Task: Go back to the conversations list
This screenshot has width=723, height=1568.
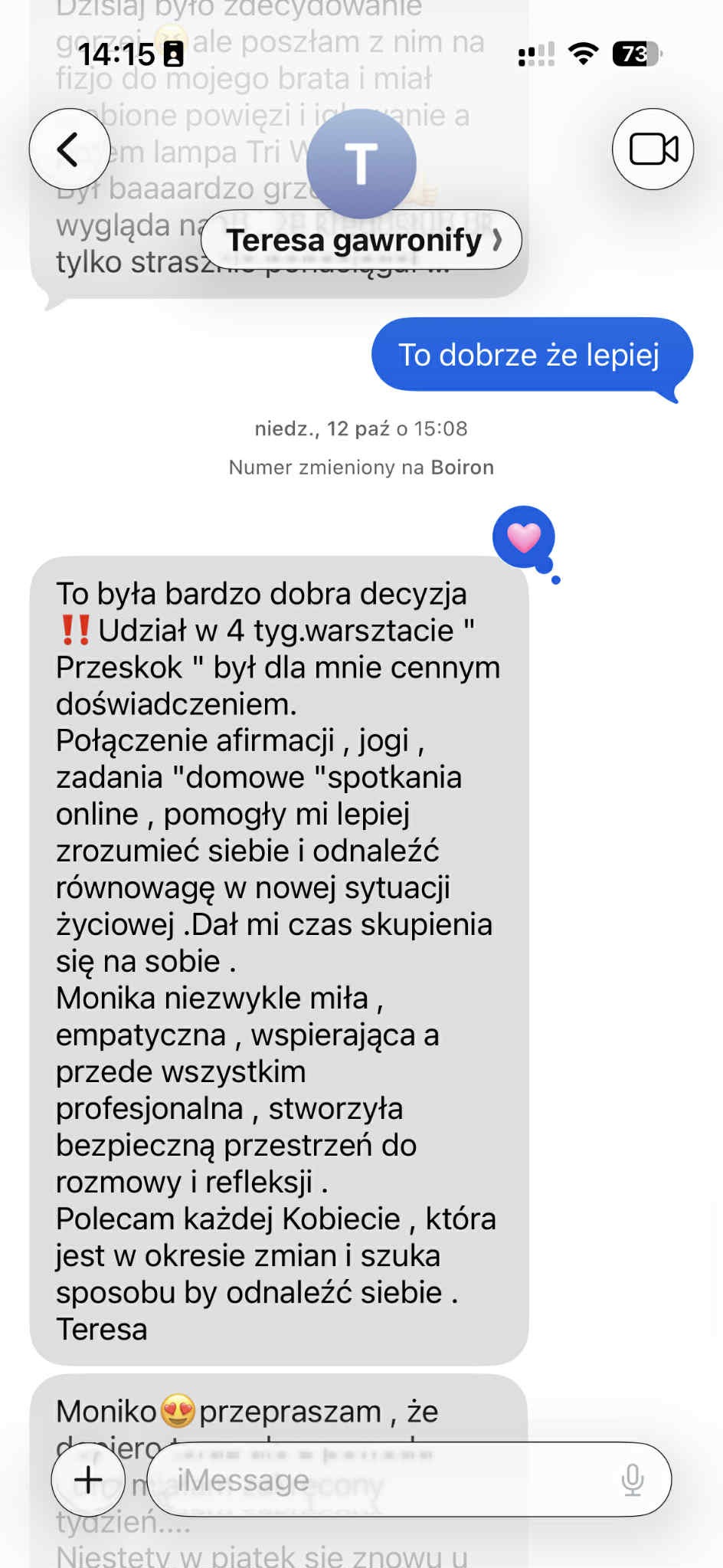Action: coord(69,149)
